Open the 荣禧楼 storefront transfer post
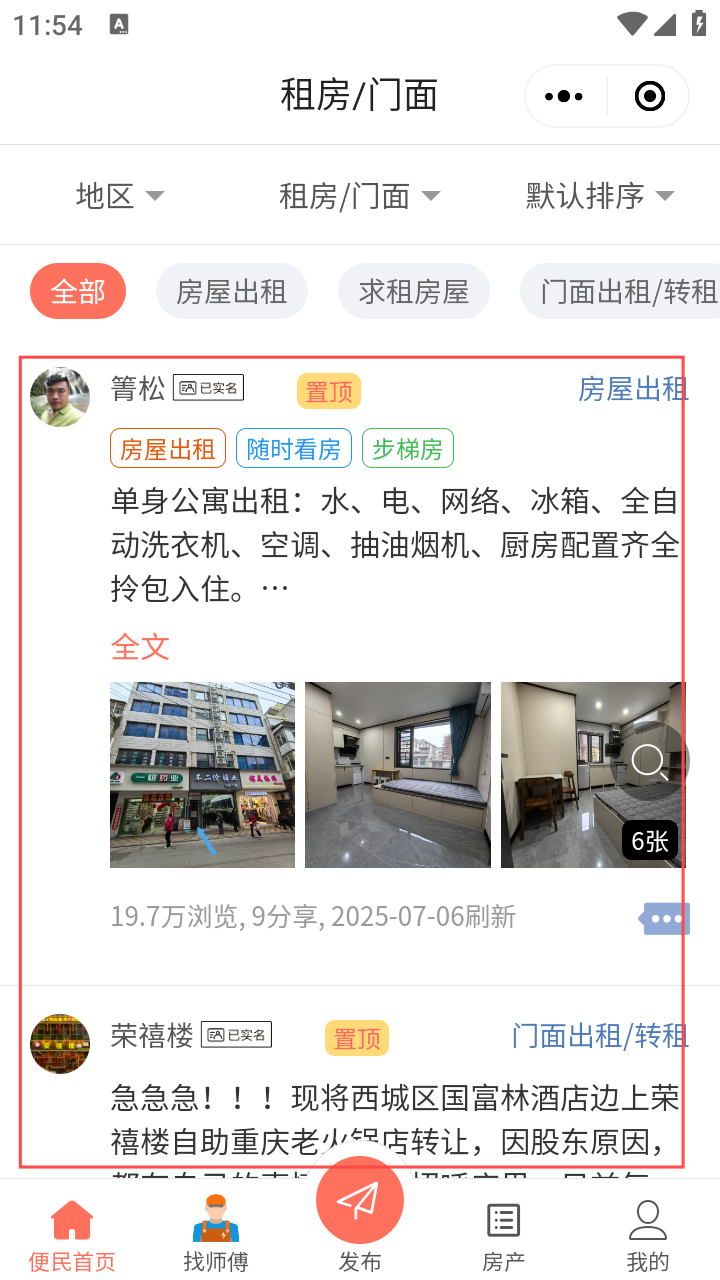 click(x=395, y=1116)
